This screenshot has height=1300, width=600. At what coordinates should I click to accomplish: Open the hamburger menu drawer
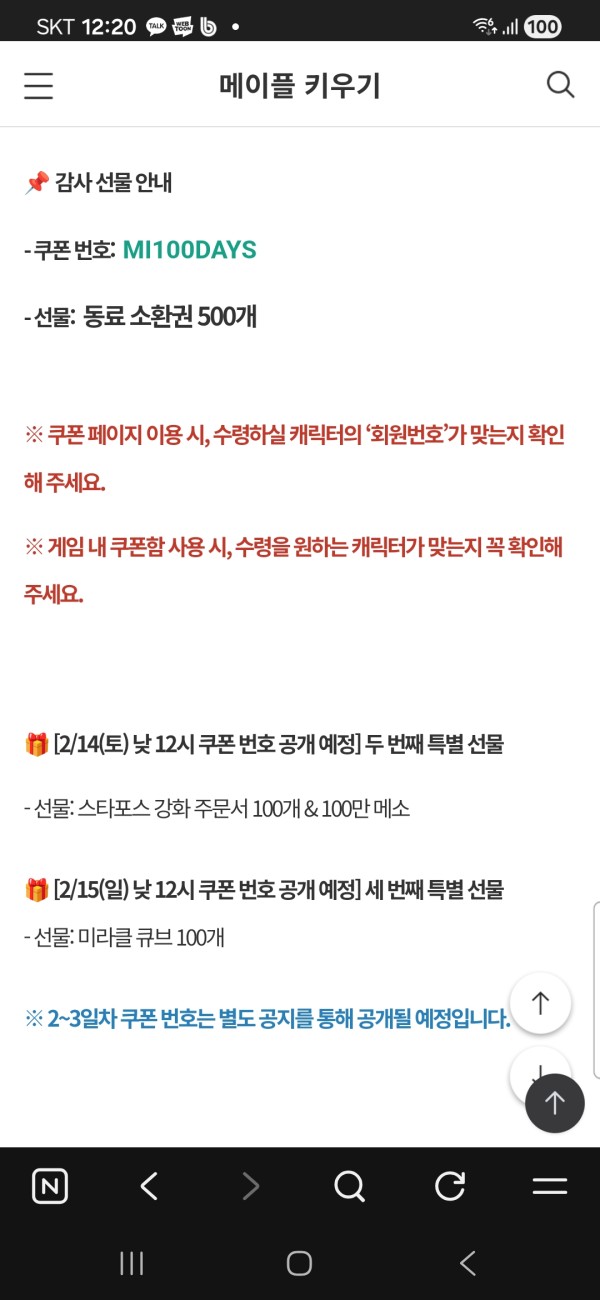pos(39,85)
